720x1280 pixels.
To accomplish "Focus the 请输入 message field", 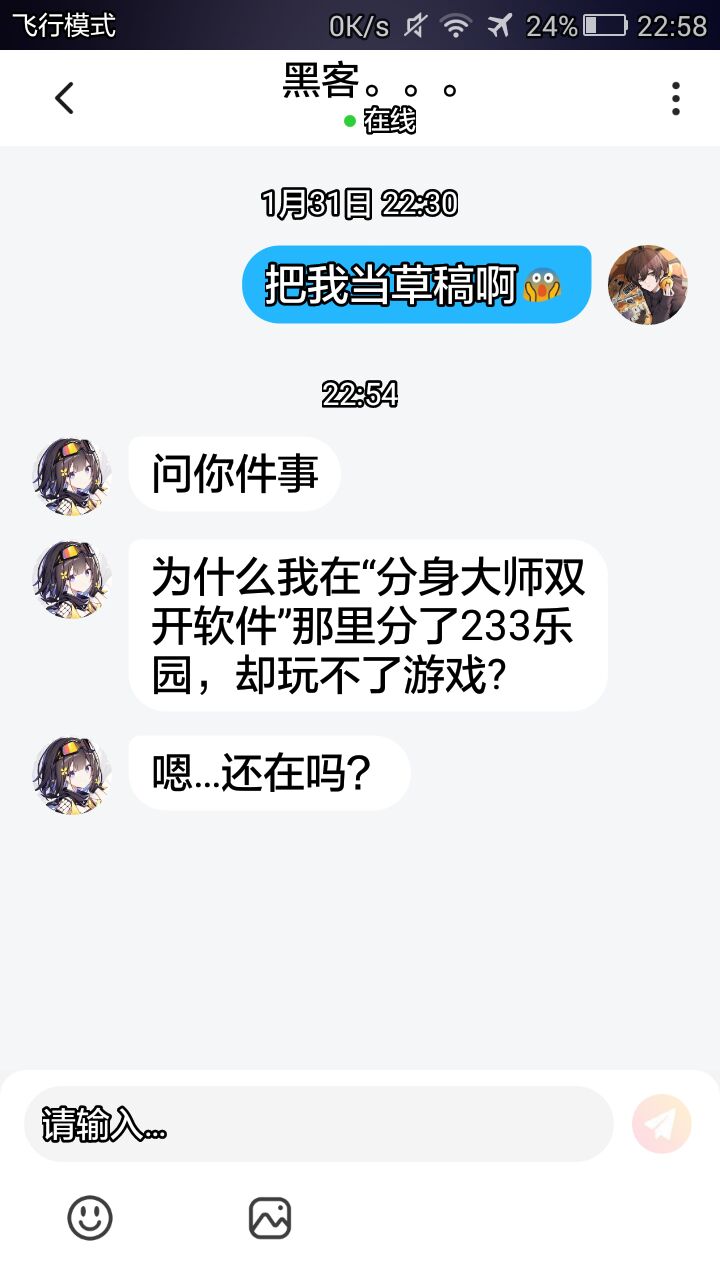I will click(x=318, y=1124).
